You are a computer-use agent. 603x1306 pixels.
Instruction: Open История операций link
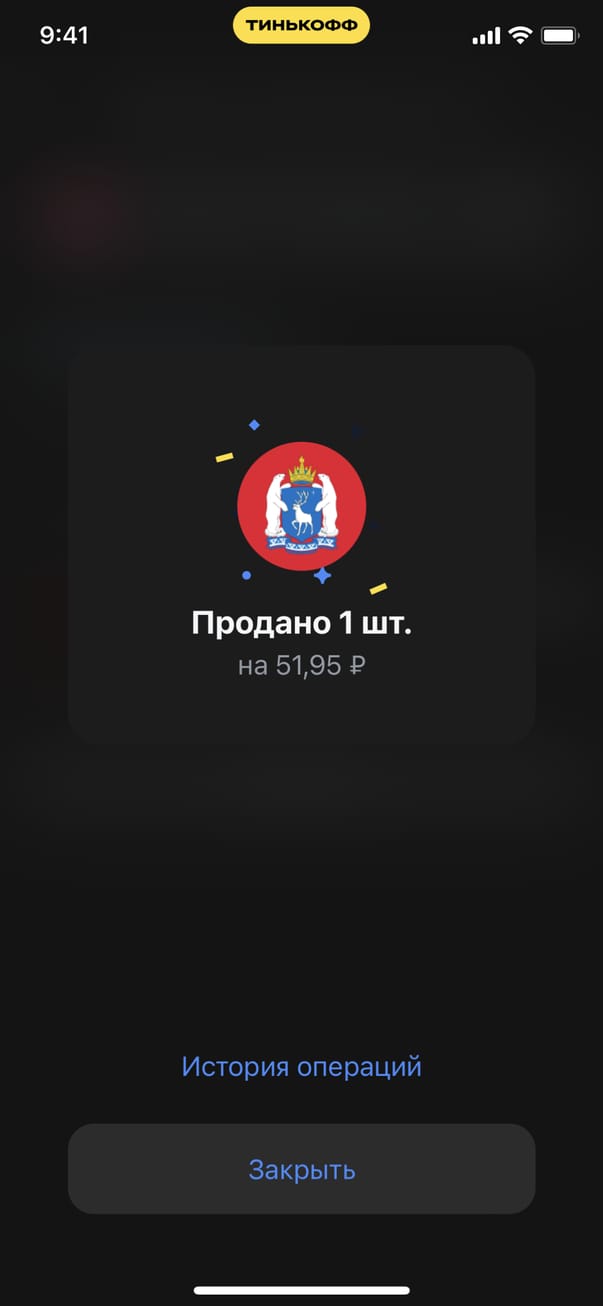click(301, 1066)
